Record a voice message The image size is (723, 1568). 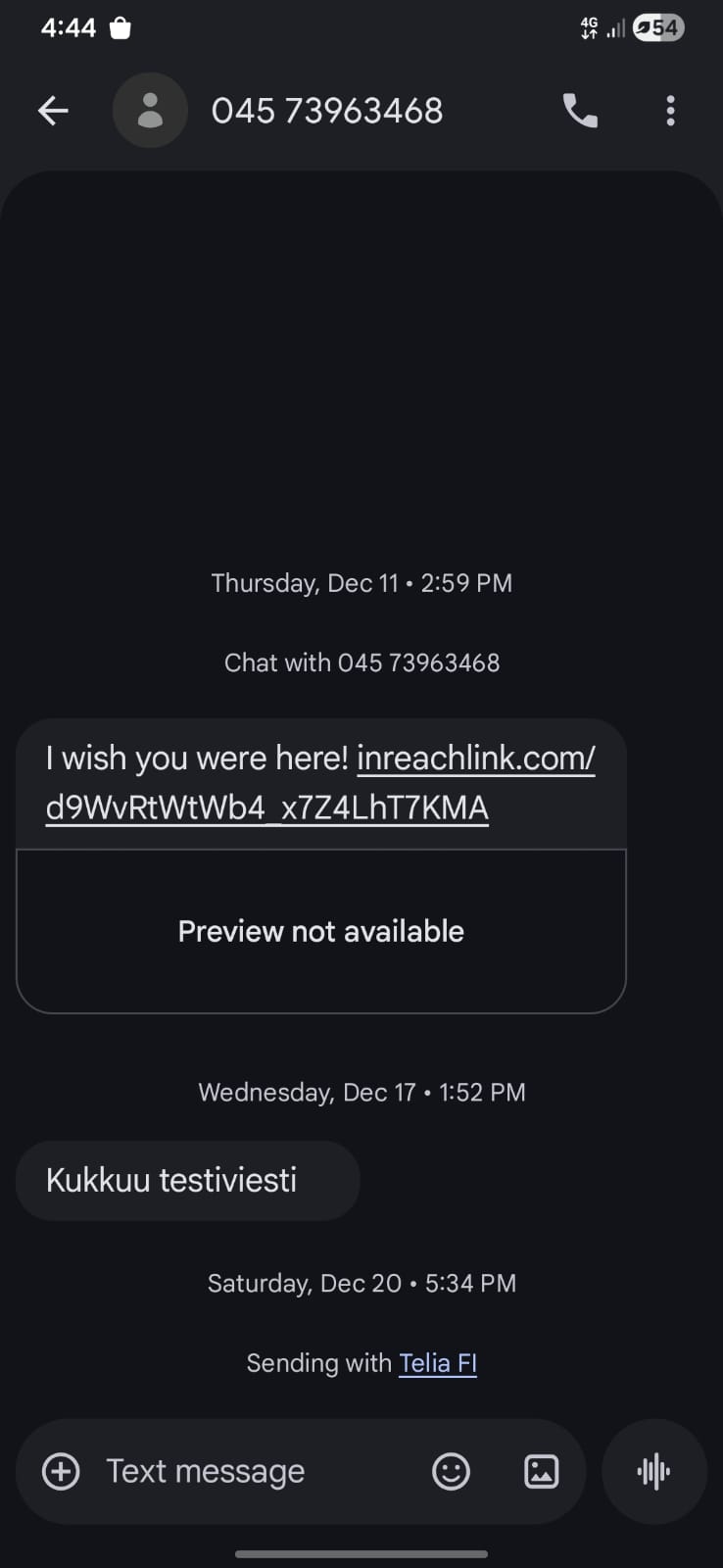pos(653,1471)
